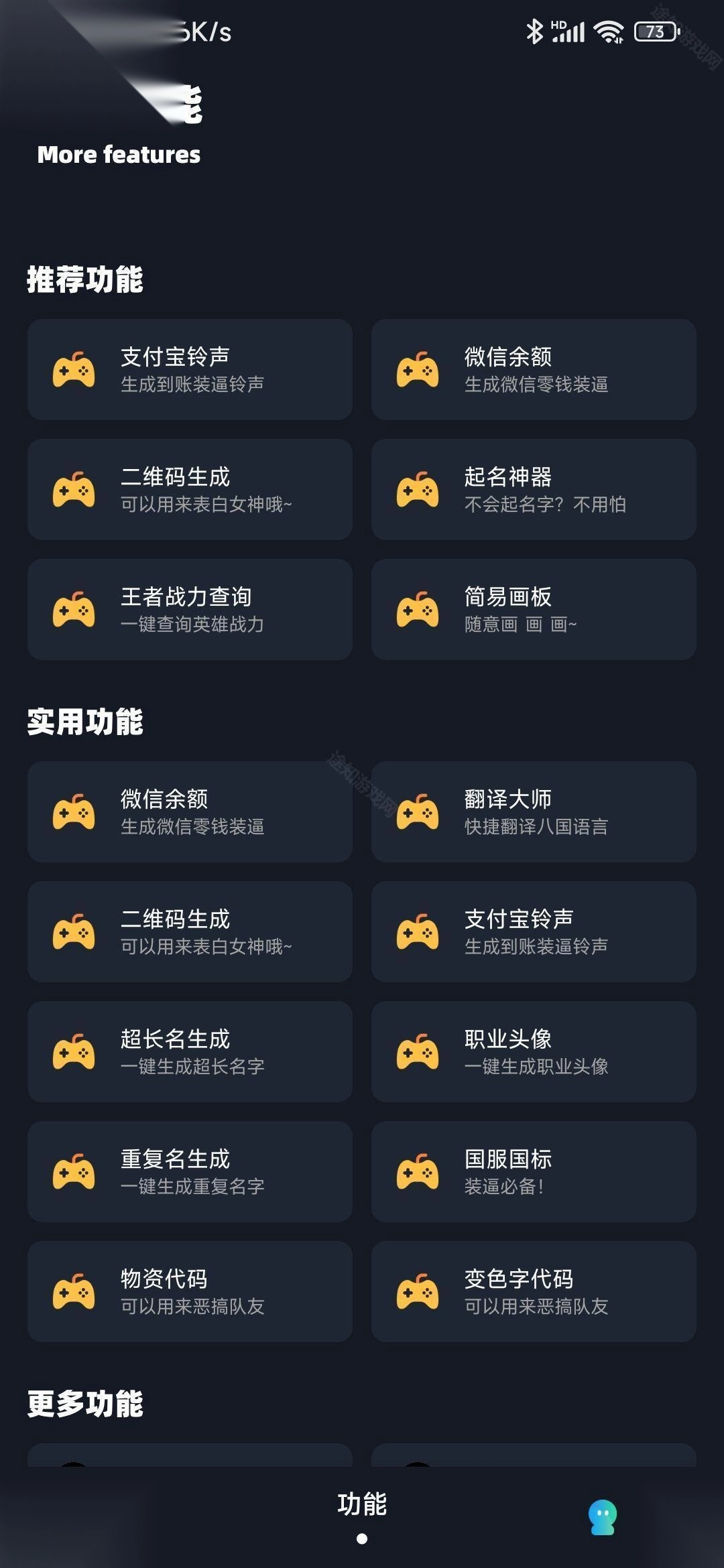Open the blue mascot tab in bottom bar
This screenshot has width=724, height=1568.
[x=602, y=1517]
